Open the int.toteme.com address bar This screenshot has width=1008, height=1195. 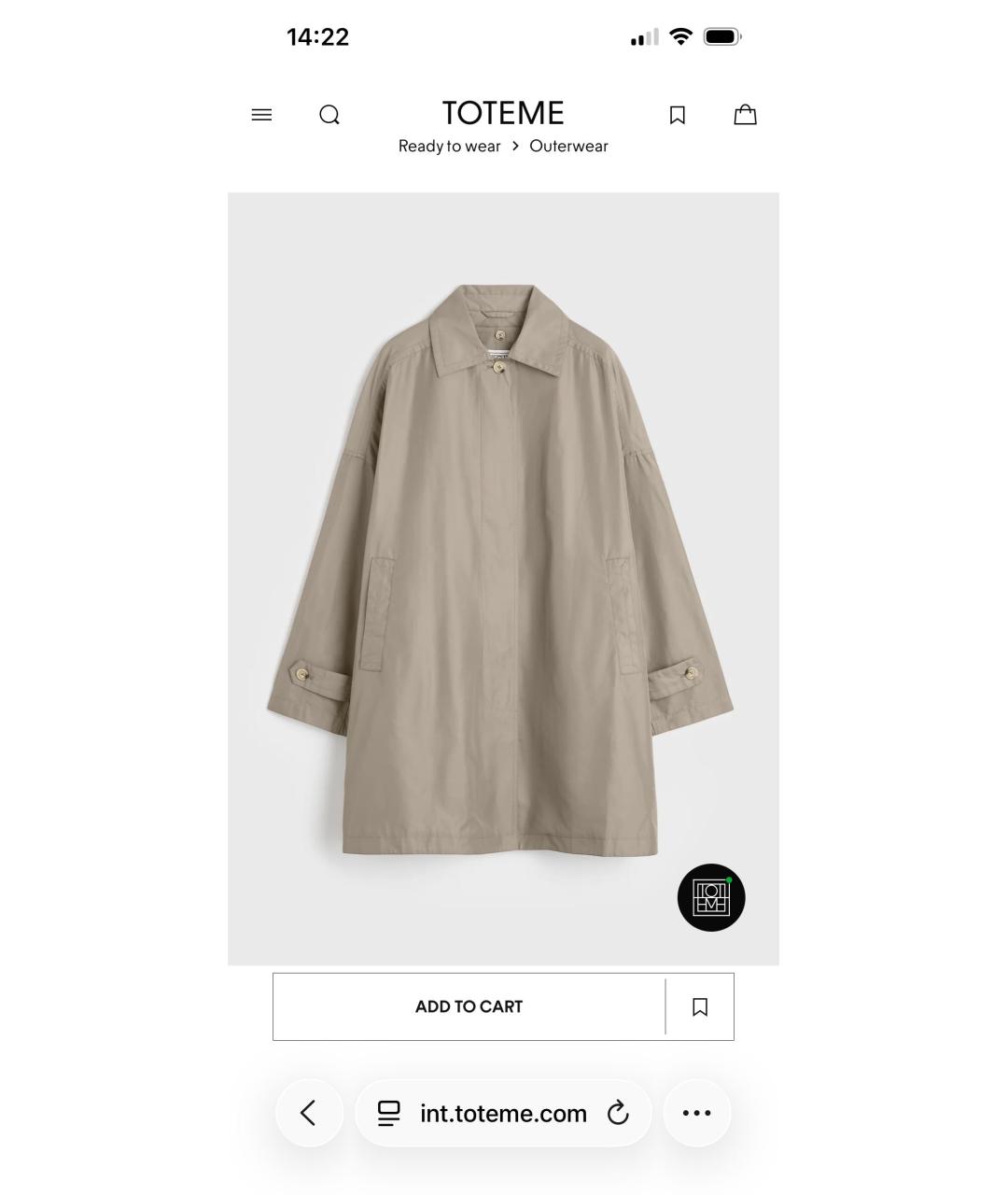(x=503, y=1114)
